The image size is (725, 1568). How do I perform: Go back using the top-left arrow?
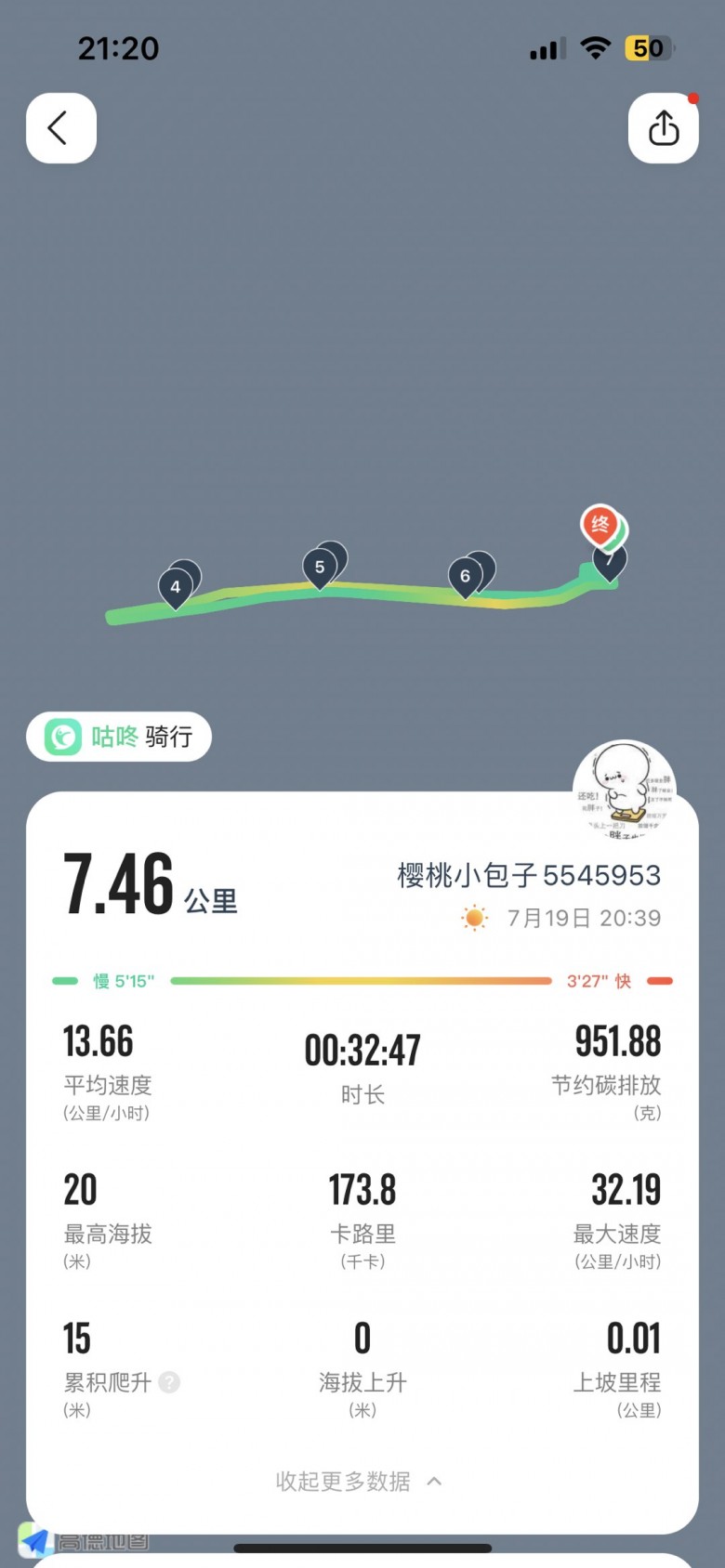(x=60, y=128)
